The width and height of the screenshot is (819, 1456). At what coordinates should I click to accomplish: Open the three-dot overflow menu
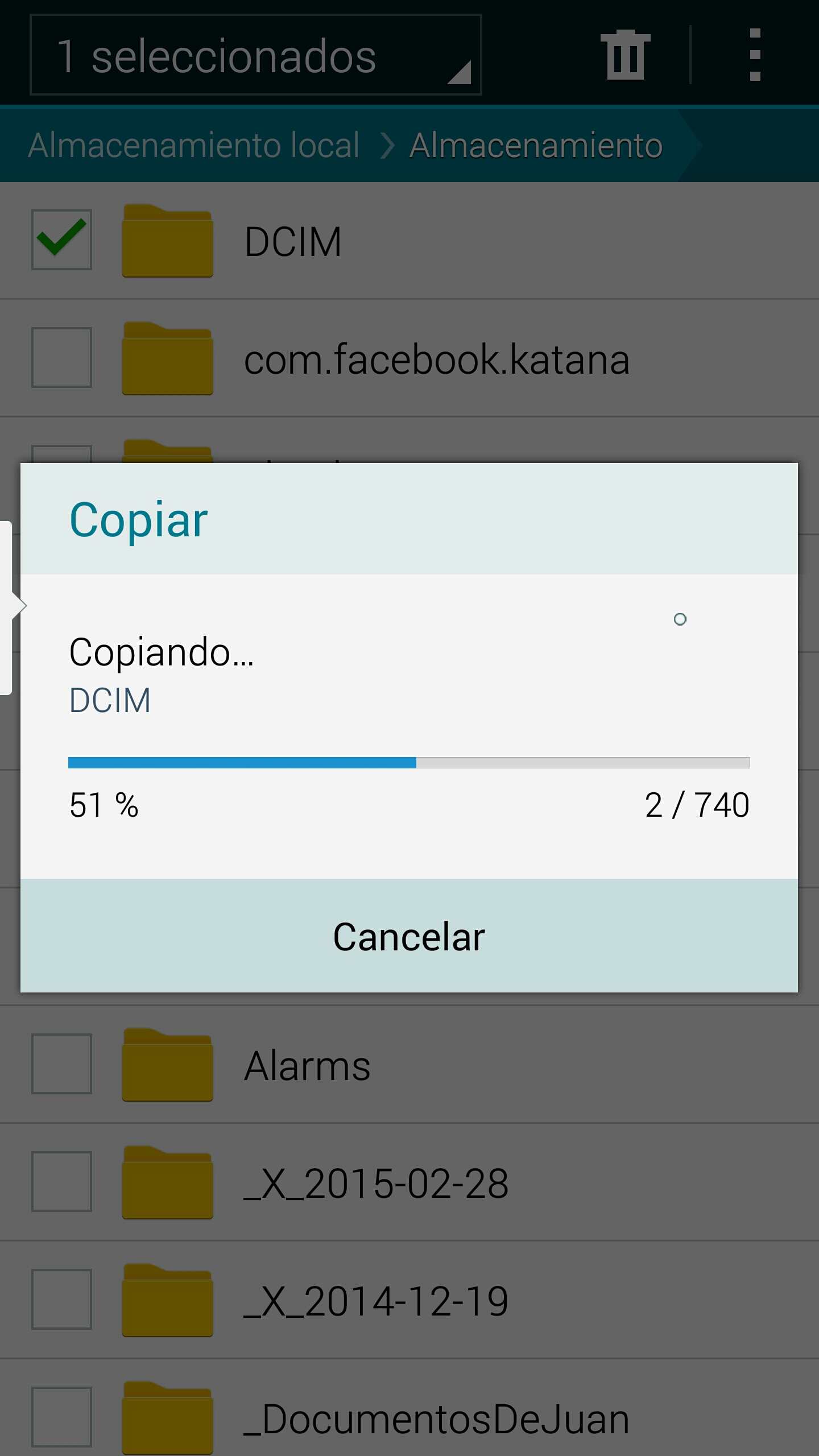pyautogui.click(x=755, y=55)
